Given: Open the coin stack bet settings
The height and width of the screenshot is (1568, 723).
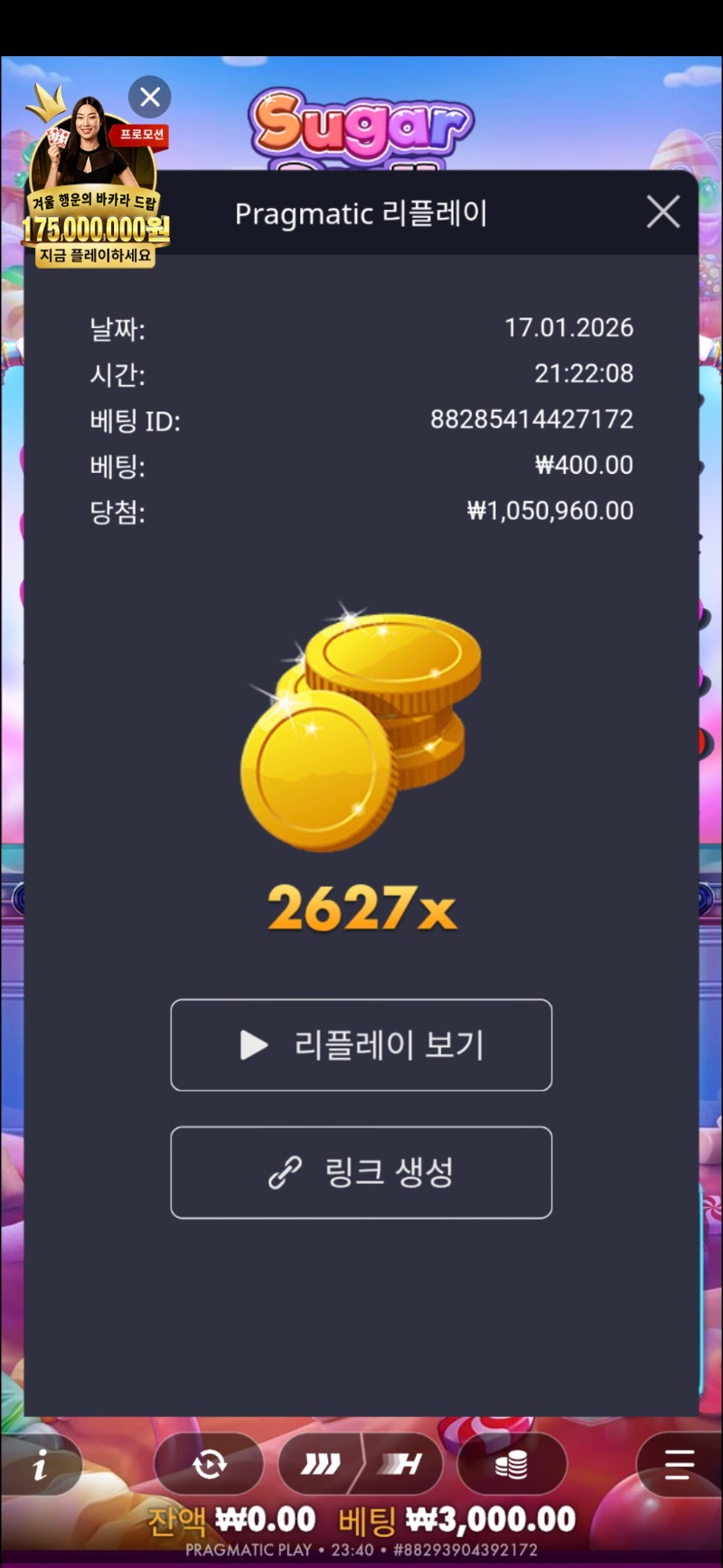Looking at the screenshot, I should (x=512, y=1464).
